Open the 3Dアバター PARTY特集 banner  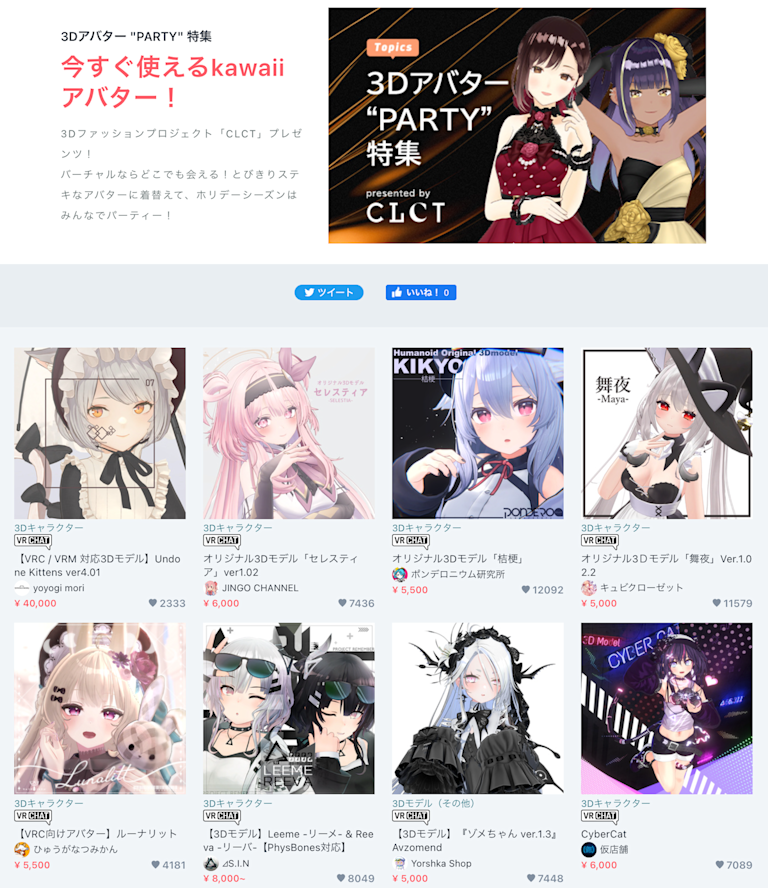point(516,125)
